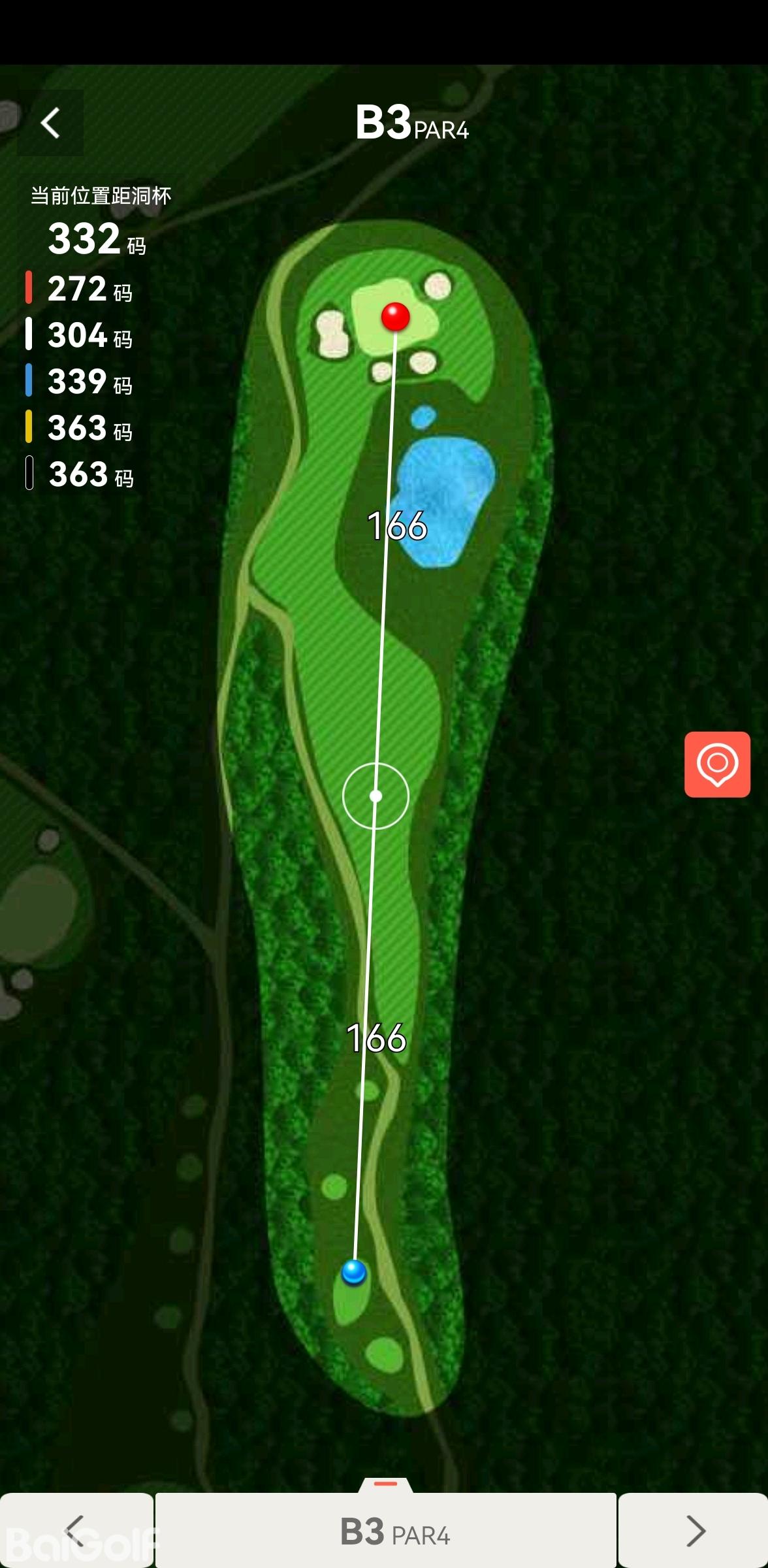The width and height of the screenshot is (768, 1568).
Task: Tap the red location pin button
Action: pyautogui.click(x=717, y=764)
